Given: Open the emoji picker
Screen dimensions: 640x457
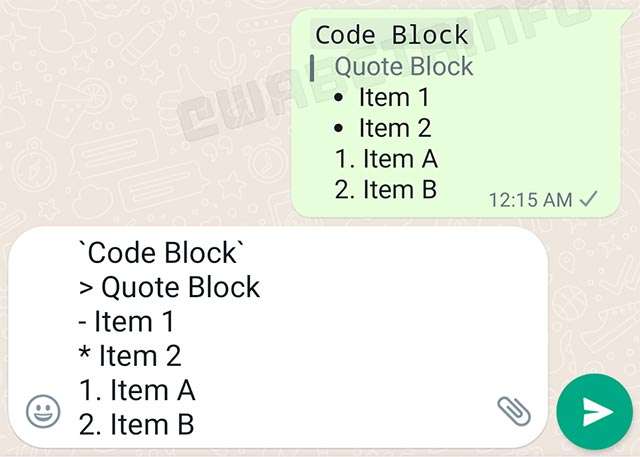Looking at the screenshot, I should point(43,410).
